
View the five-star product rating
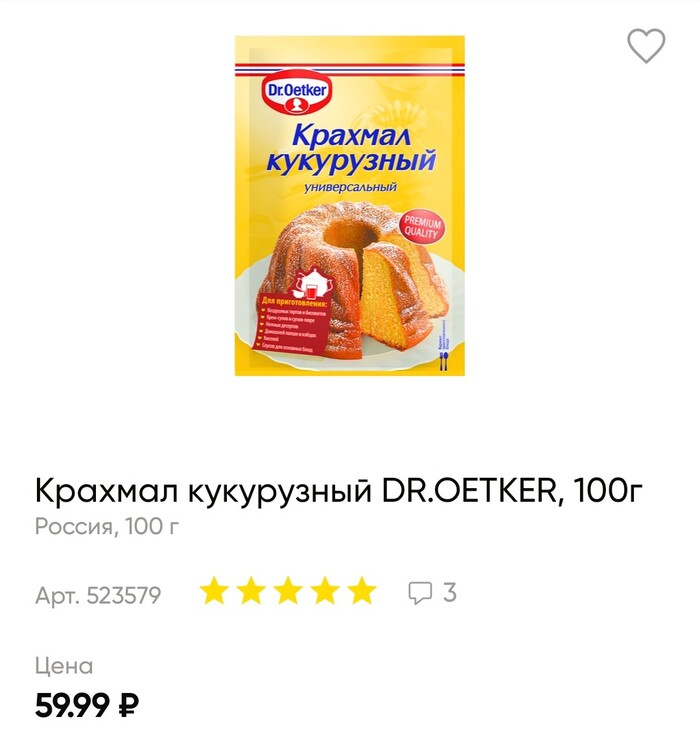pos(287,593)
